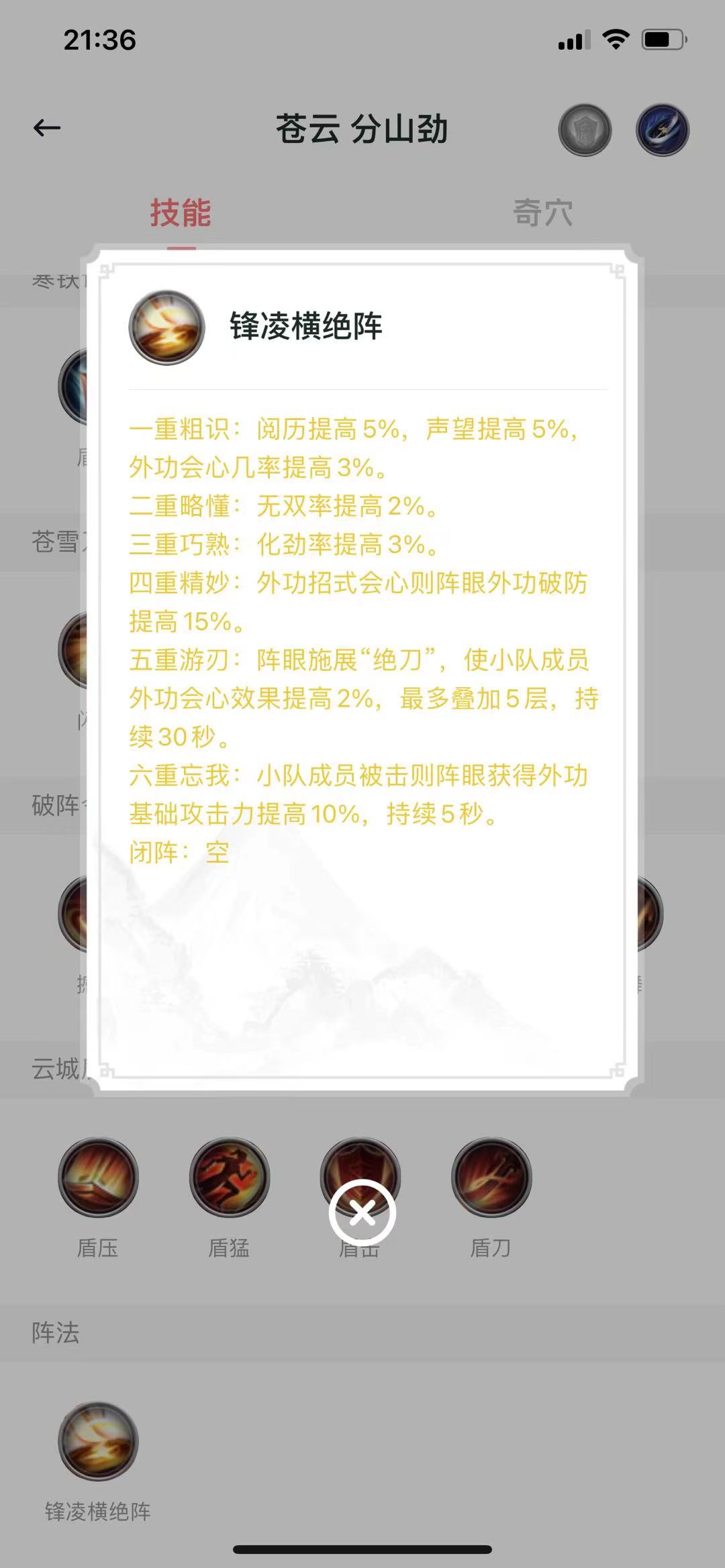Tap the battery indicator in the status bar
Image resolution: width=725 pixels, height=1568 pixels.
(661, 39)
